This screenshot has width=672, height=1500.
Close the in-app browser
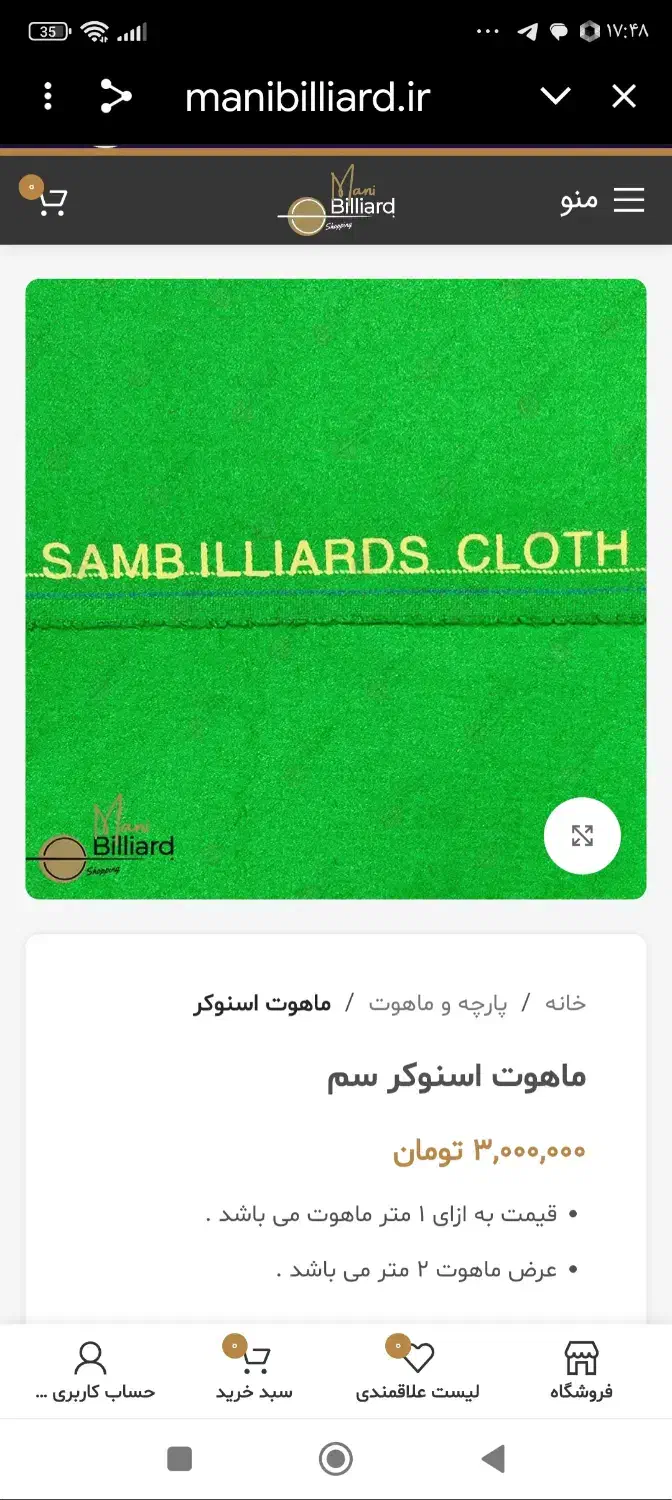coord(624,97)
